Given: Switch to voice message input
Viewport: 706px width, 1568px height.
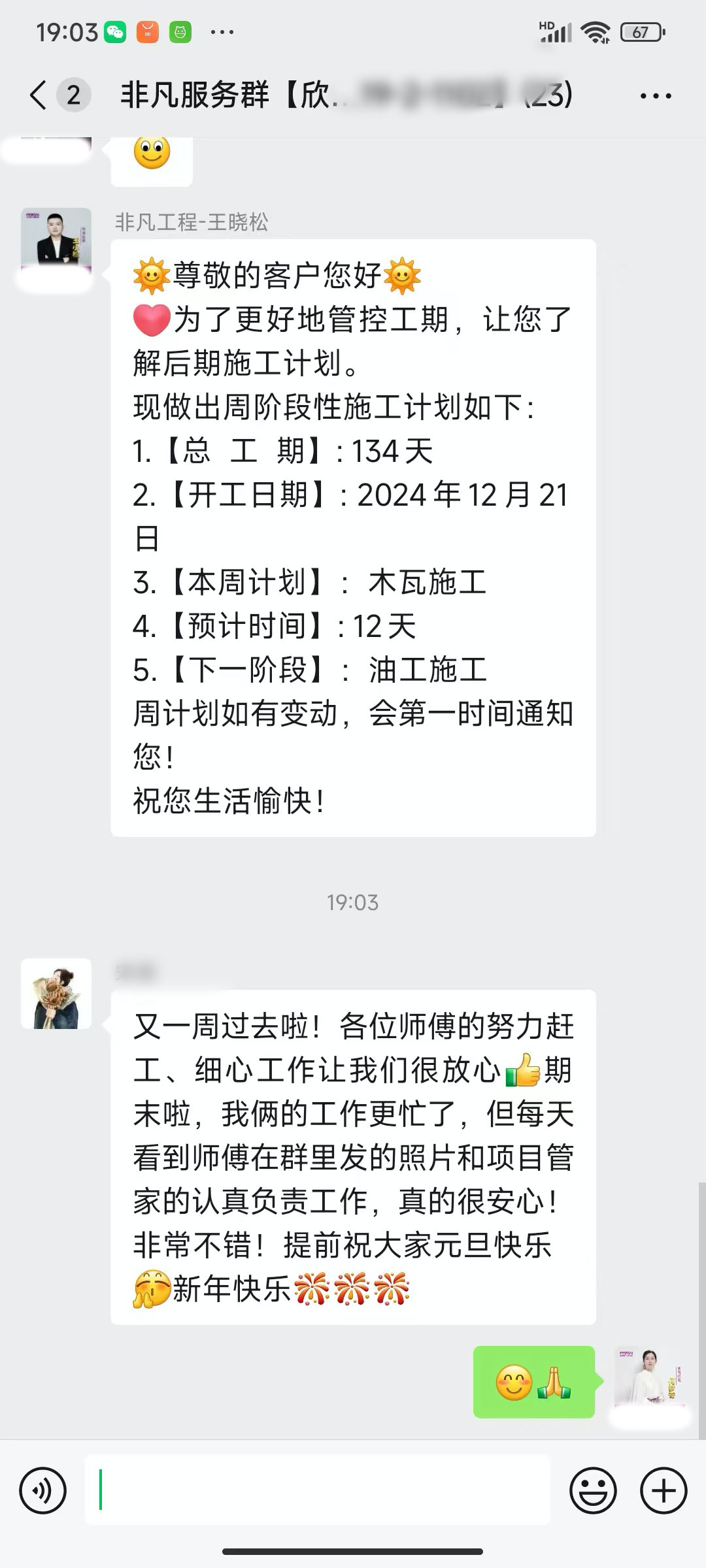Looking at the screenshot, I should pyautogui.click(x=43, y=1491).
